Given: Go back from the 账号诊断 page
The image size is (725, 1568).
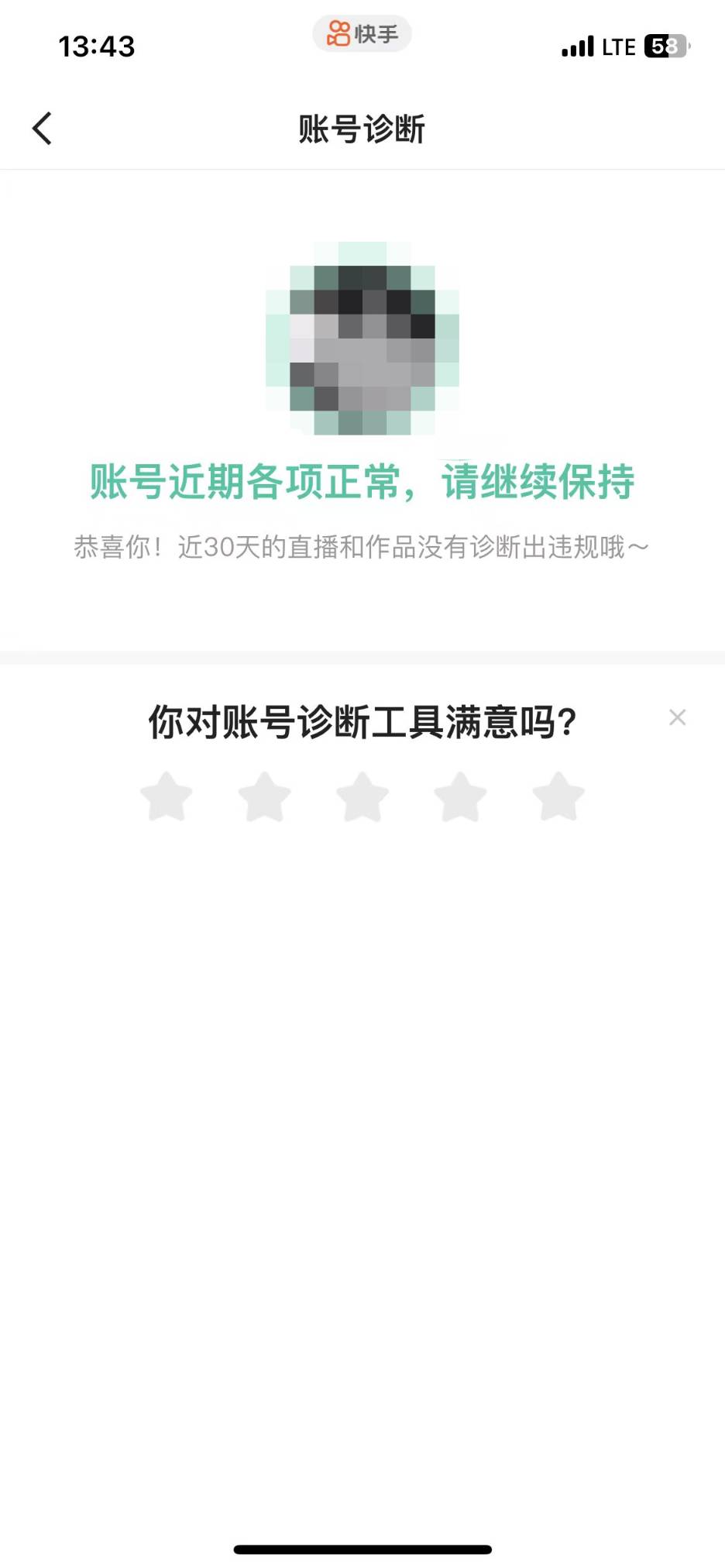Looking at the screenshot, I should (x=42, y=129).
